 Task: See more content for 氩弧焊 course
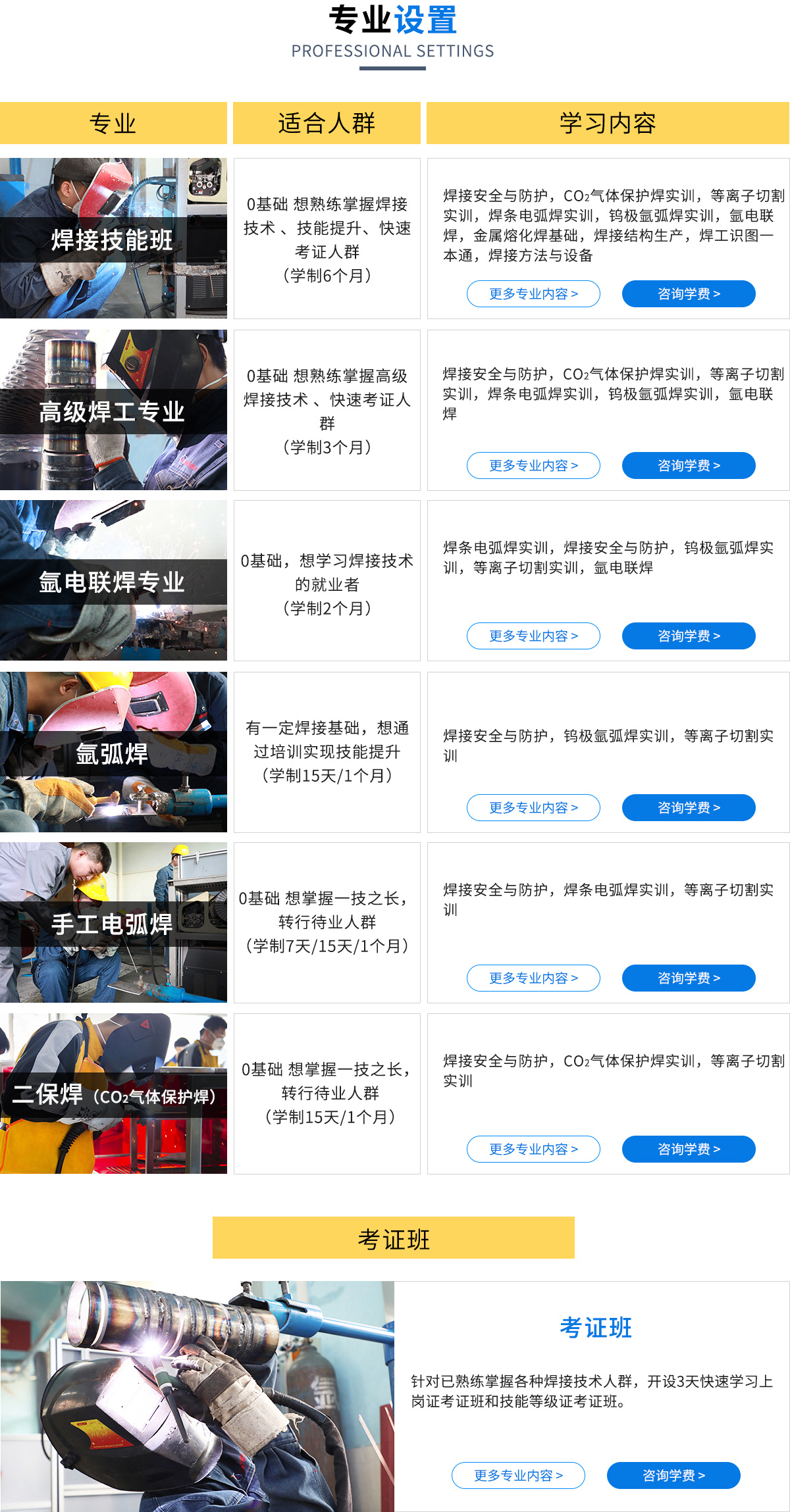point(533,807)
